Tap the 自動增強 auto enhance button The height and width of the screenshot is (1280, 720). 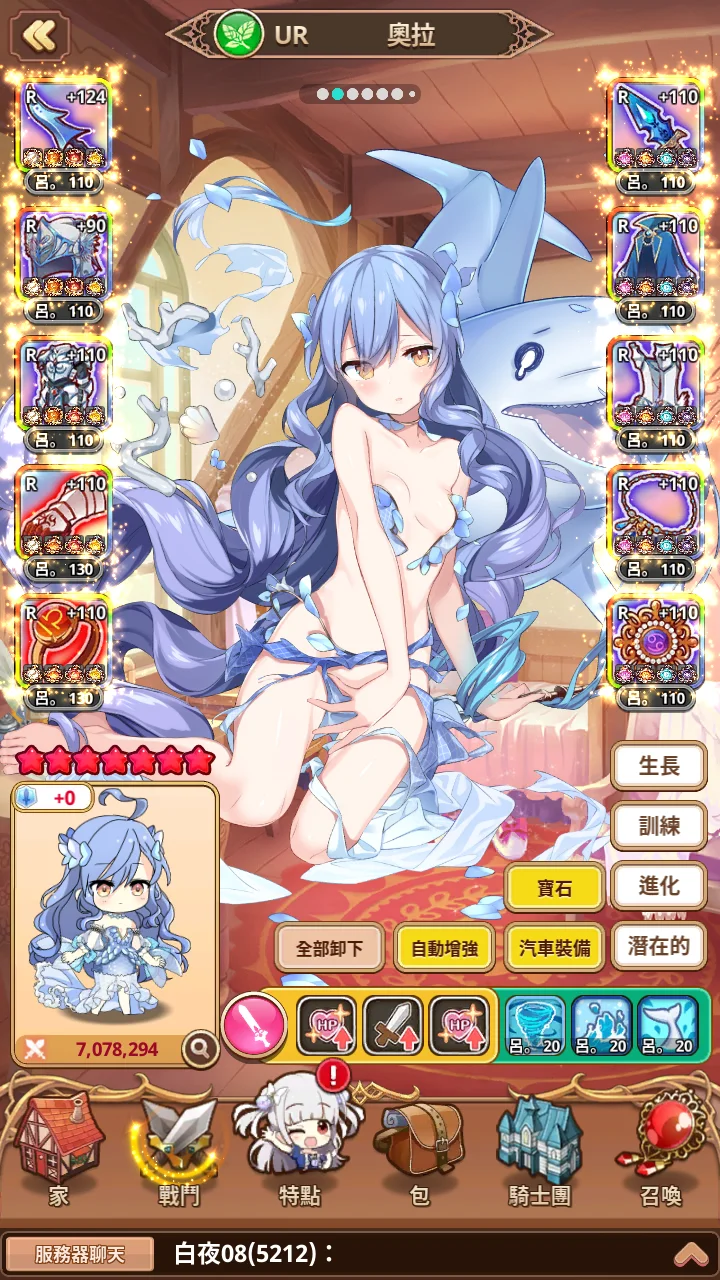pyautogui.click(x=443, y=948)
